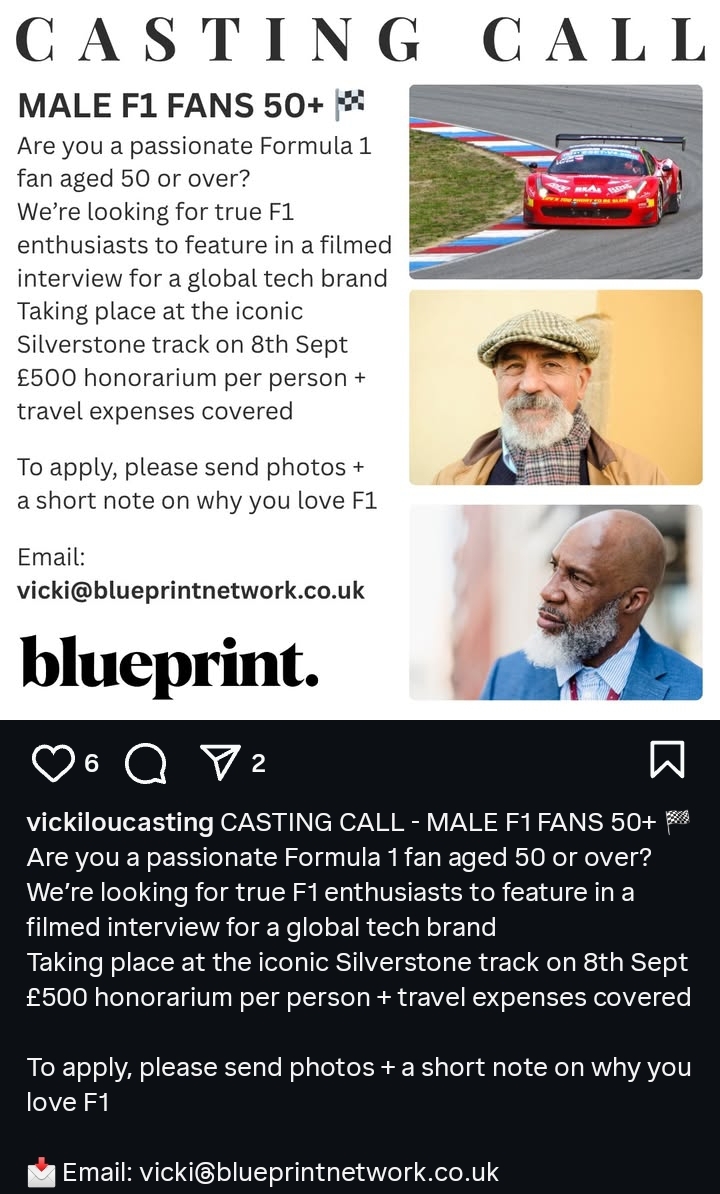Screen dimensions: 720x1194
Task: Bookmark this casting call post
Action: 667,759
